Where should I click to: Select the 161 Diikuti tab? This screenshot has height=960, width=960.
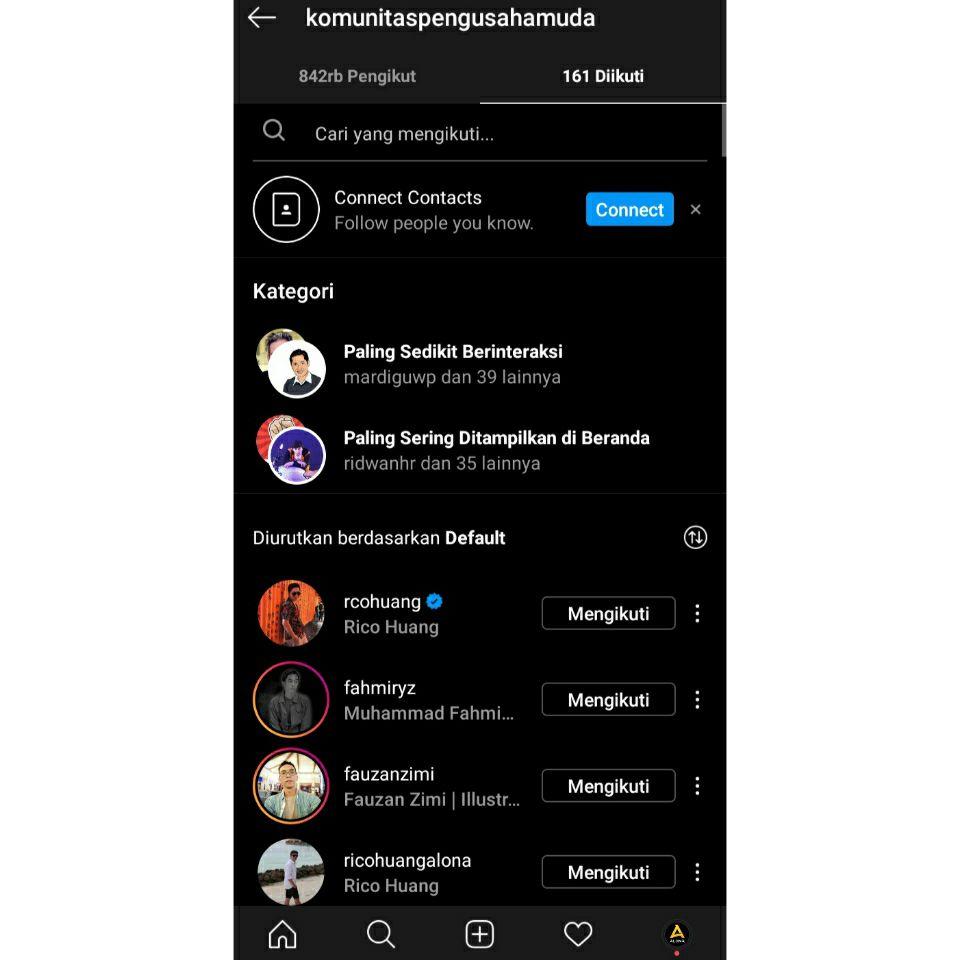click(x=603, y=76)
